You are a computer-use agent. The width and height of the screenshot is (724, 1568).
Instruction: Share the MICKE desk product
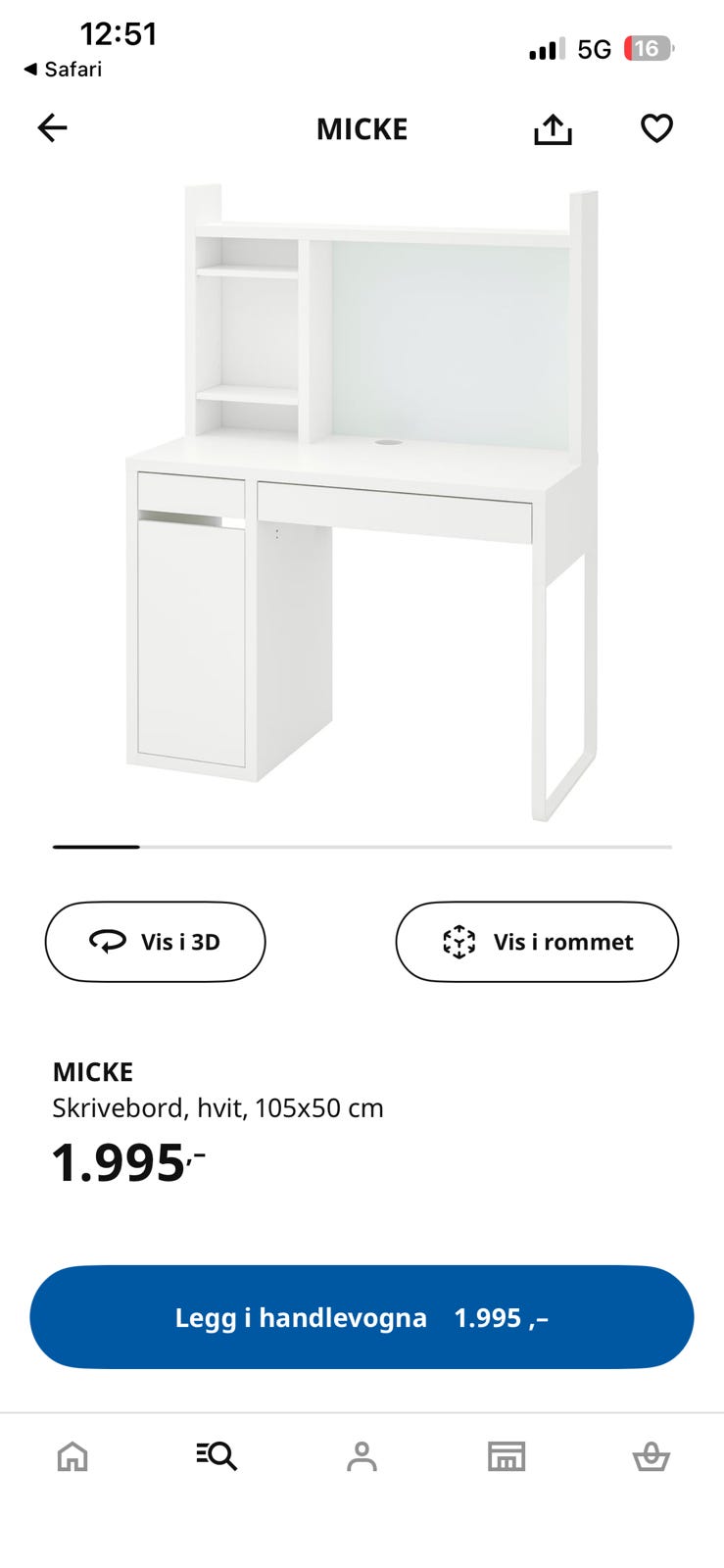(x=553, y=128)
